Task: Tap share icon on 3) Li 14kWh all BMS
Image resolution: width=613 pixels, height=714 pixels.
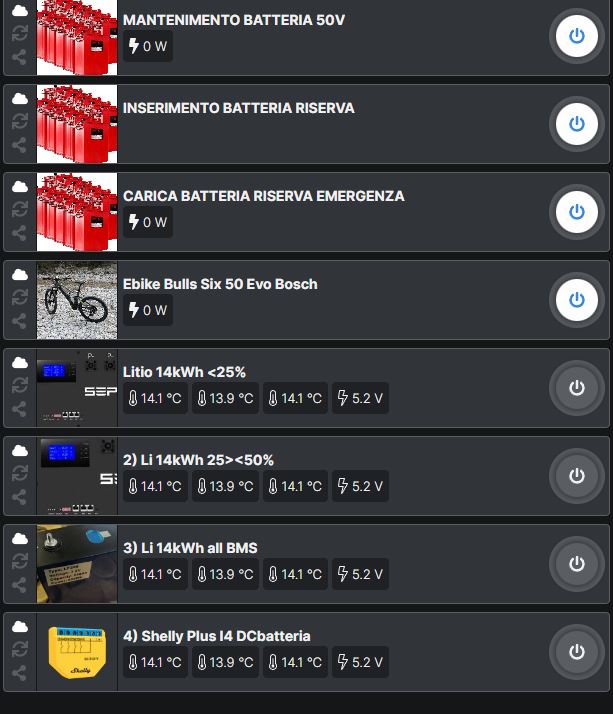Action: [x=19, y=585]
